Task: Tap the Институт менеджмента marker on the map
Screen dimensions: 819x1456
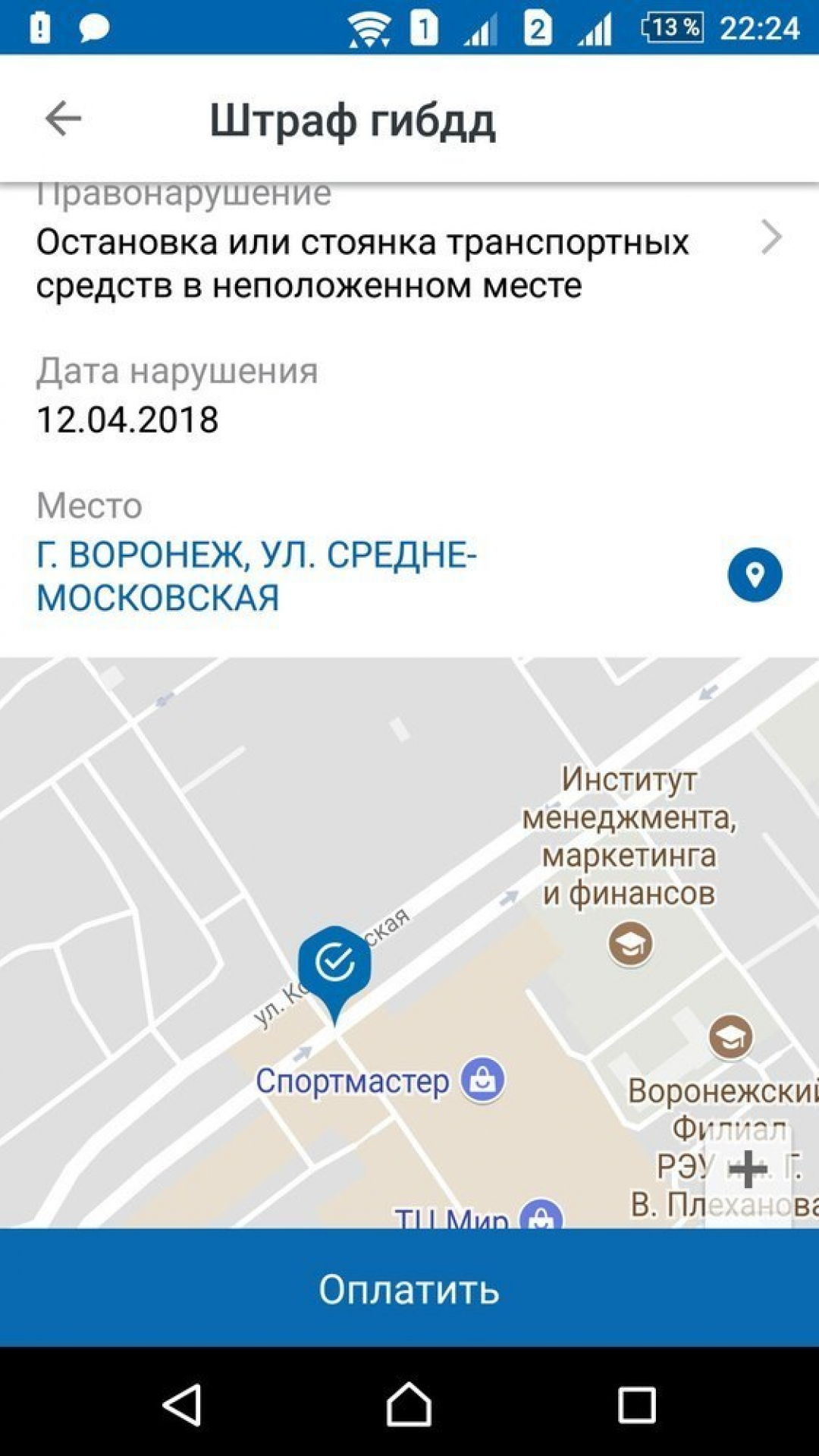Action: click(x=630, y=944)
